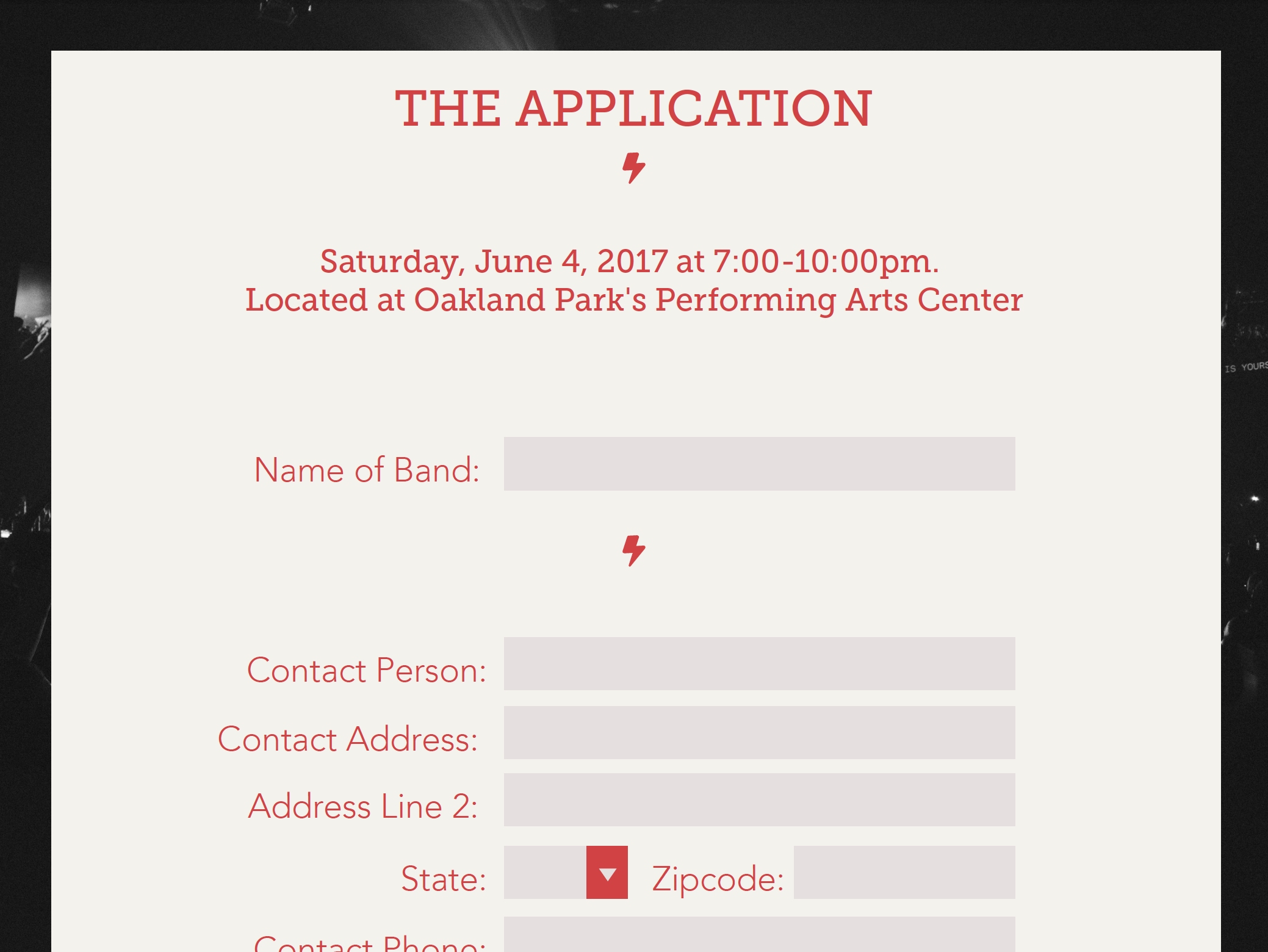Tap the Name of Band field
The width and height of the screenshot is (1268, 952).
759,464
